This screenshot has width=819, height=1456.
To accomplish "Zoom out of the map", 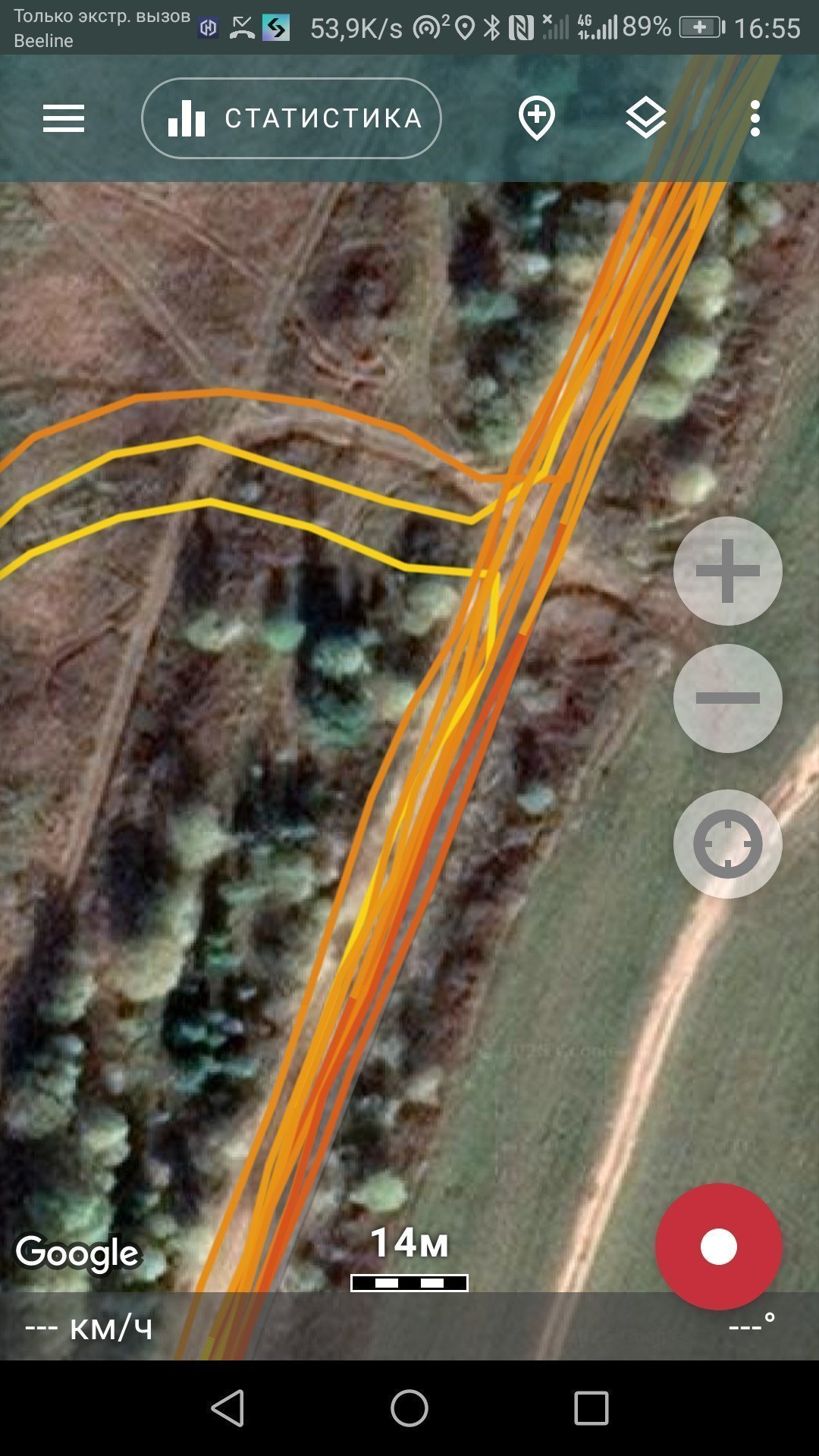I will coord(727,698).
